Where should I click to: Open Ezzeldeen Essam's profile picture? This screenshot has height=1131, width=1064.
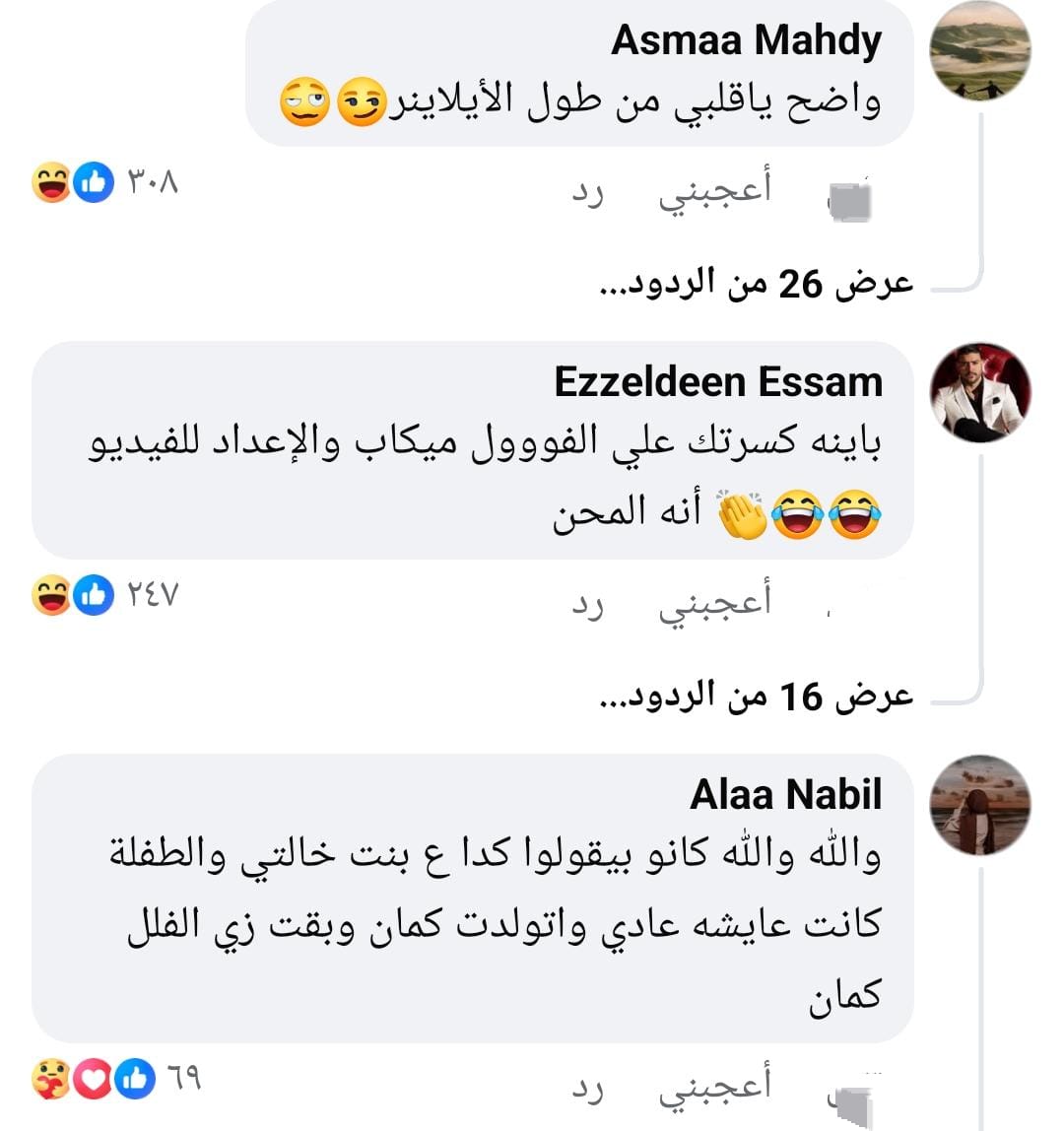point(980,392)
